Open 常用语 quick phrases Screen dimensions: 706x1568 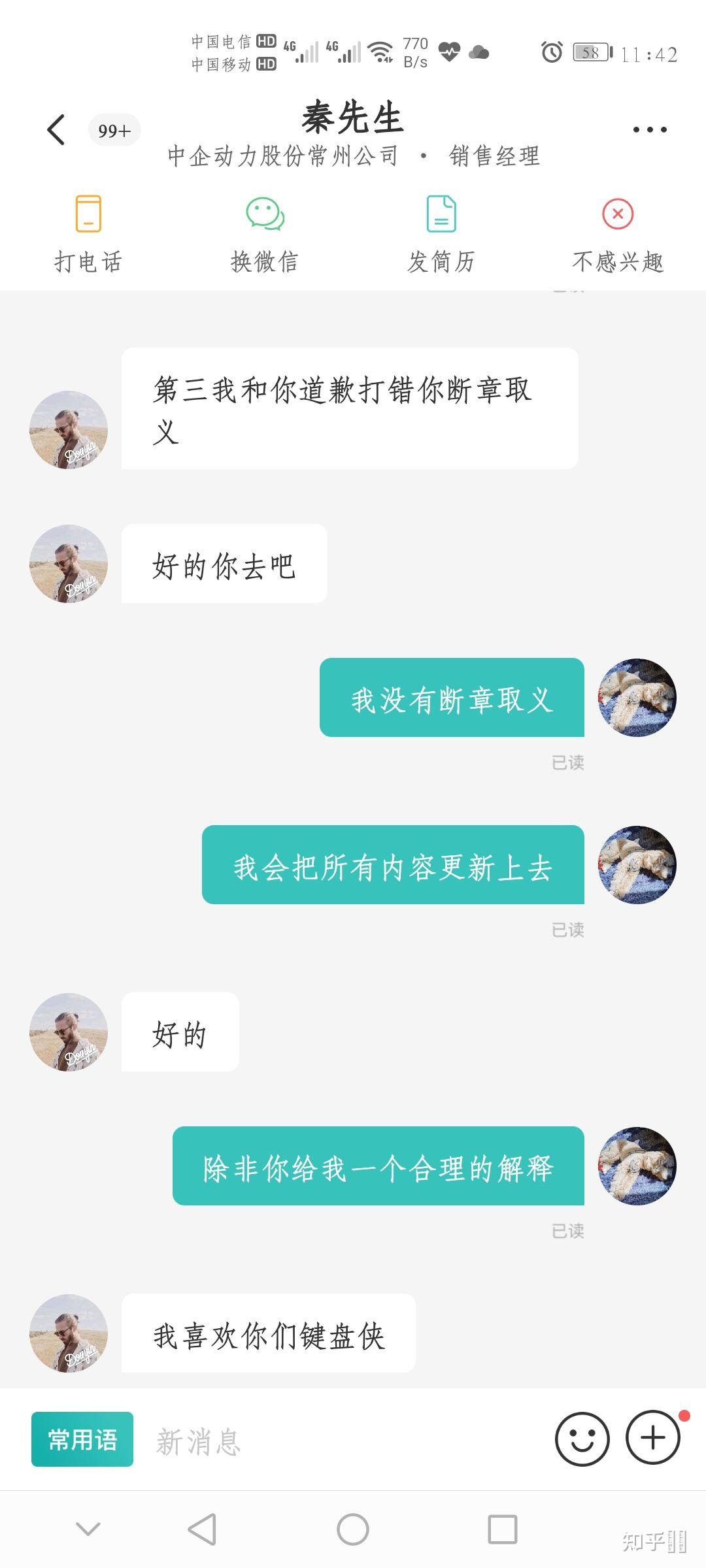coord(82,1439)
